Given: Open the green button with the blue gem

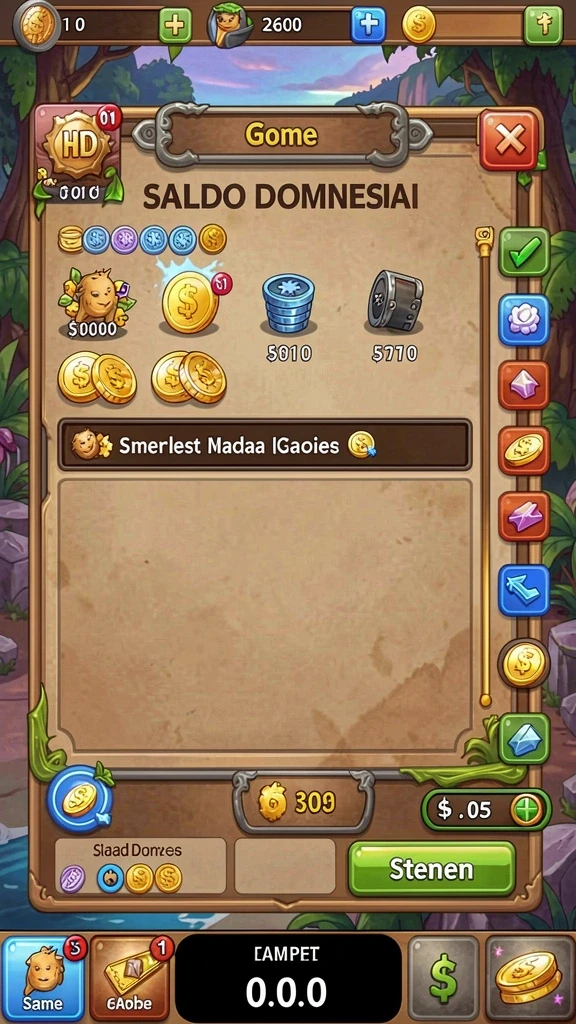Looking at the screenshot, I should (x=524, y=739).
